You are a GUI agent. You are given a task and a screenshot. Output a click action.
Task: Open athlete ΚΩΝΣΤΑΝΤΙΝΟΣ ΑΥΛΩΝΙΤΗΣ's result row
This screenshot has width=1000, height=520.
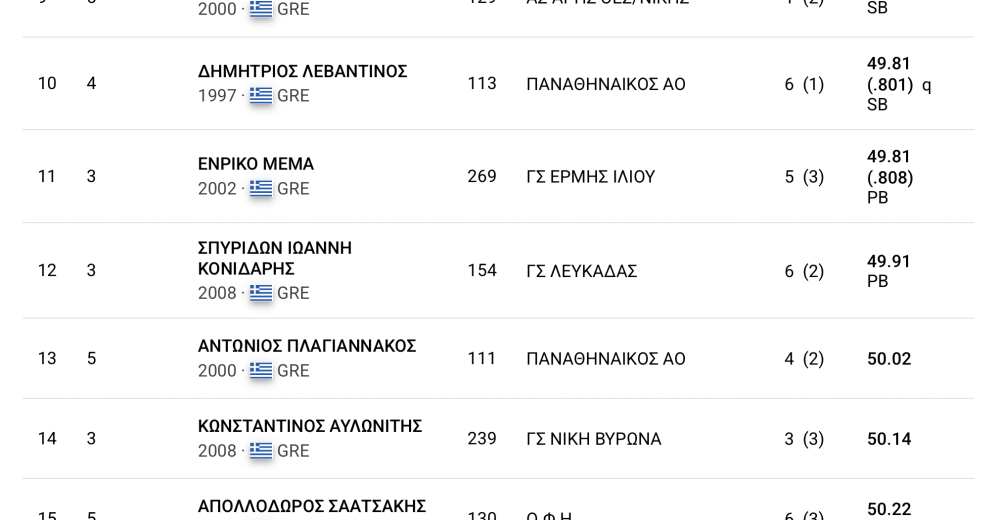(x=309, y=426)
